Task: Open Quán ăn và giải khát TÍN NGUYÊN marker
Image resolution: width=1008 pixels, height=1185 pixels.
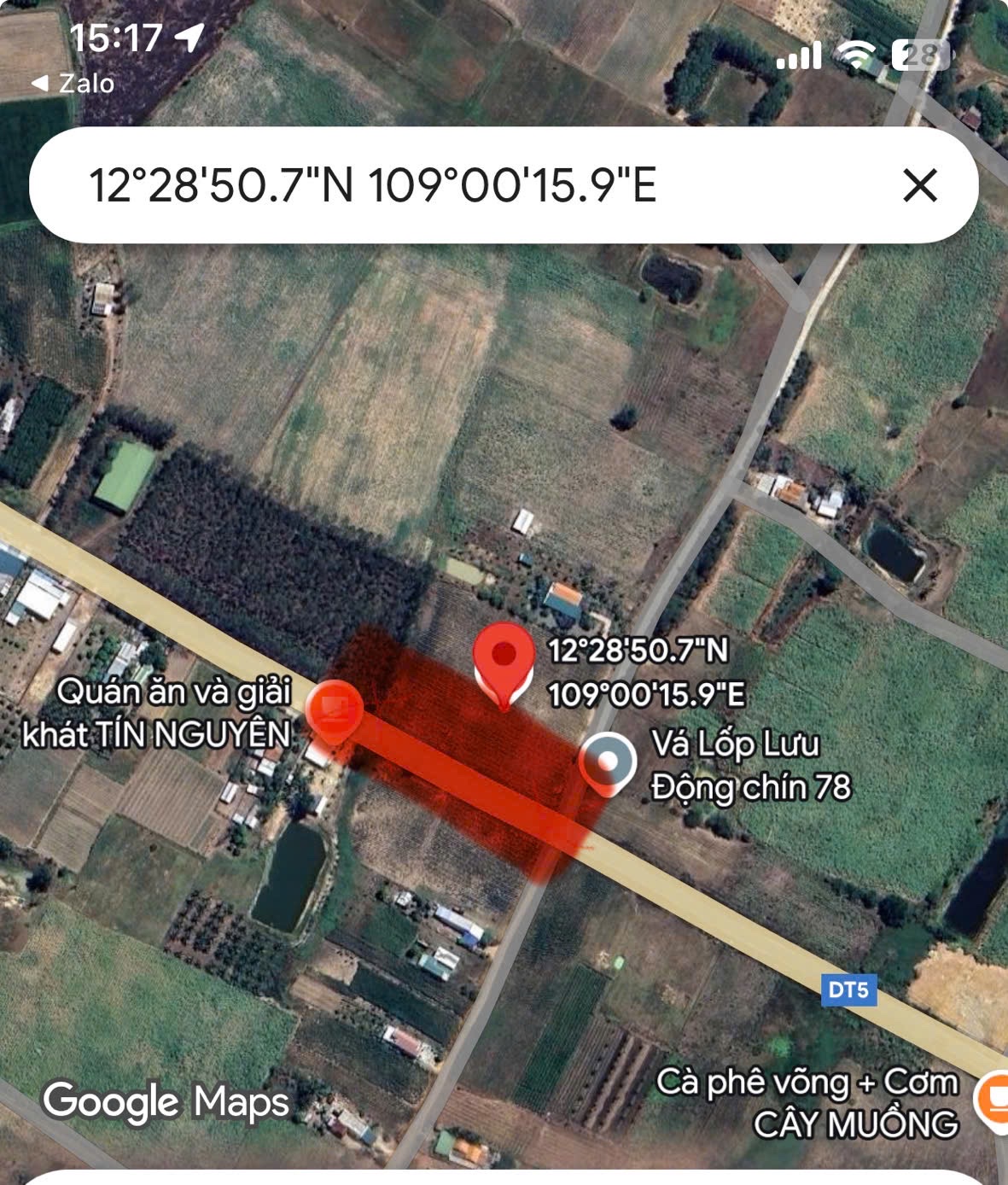Action: [334, 708]
